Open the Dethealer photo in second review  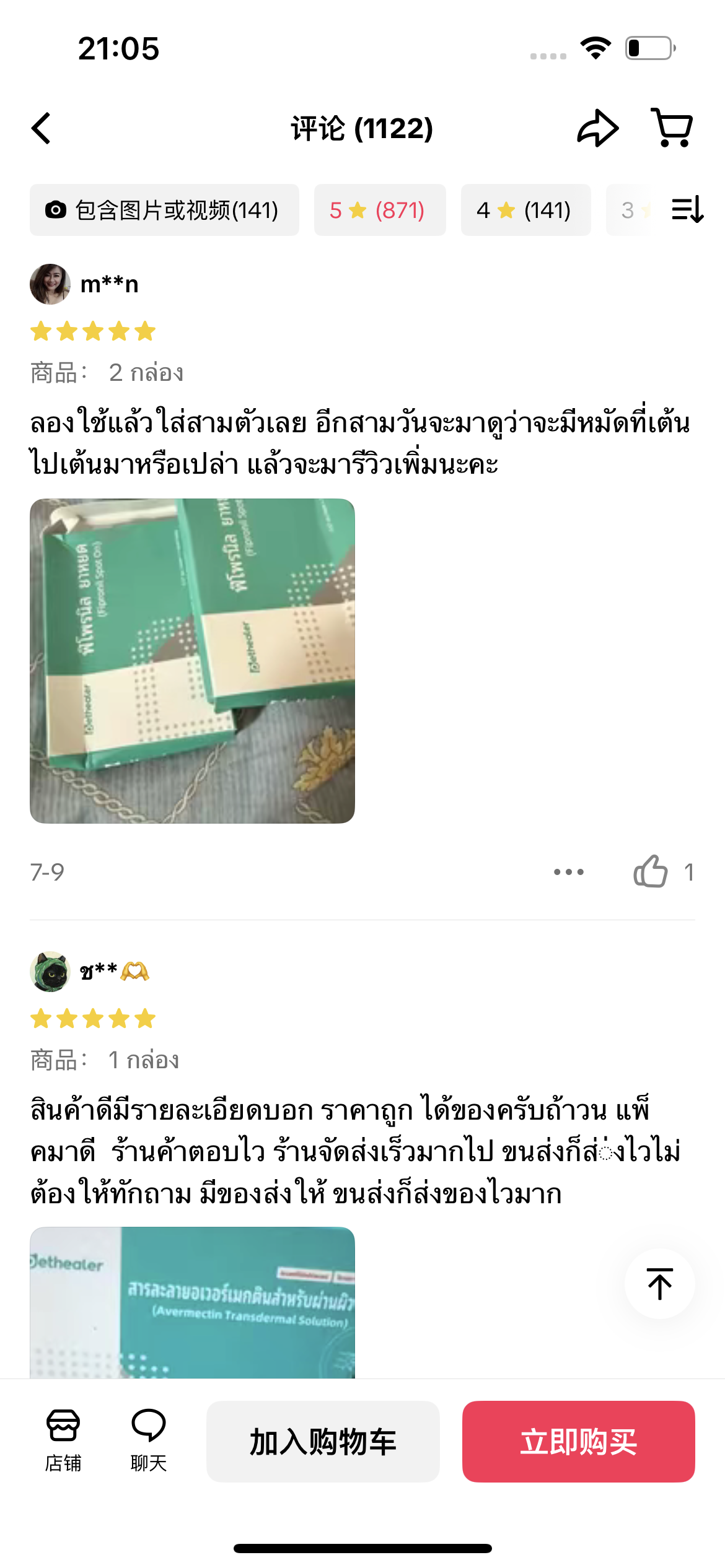[192, 1302]
